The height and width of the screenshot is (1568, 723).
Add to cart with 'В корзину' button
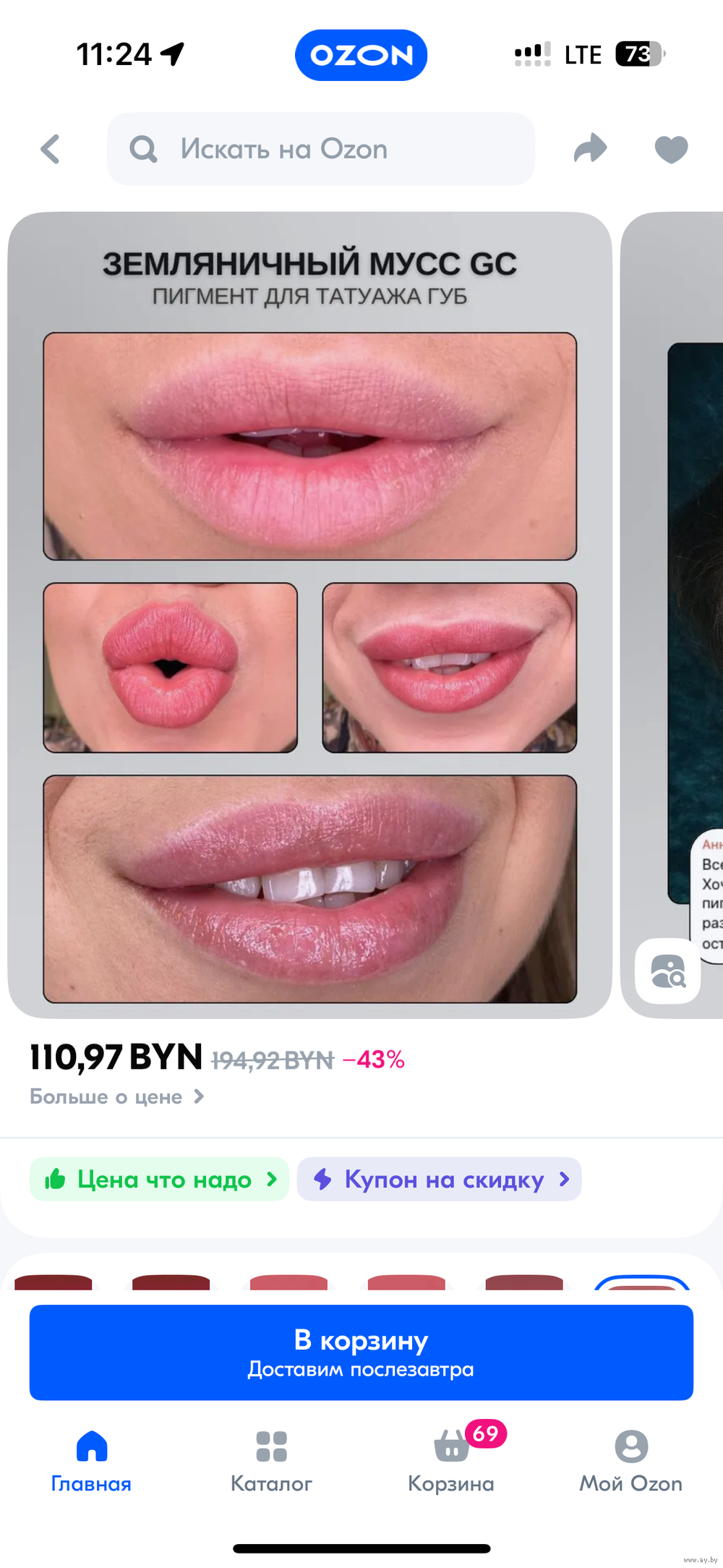361,1352
